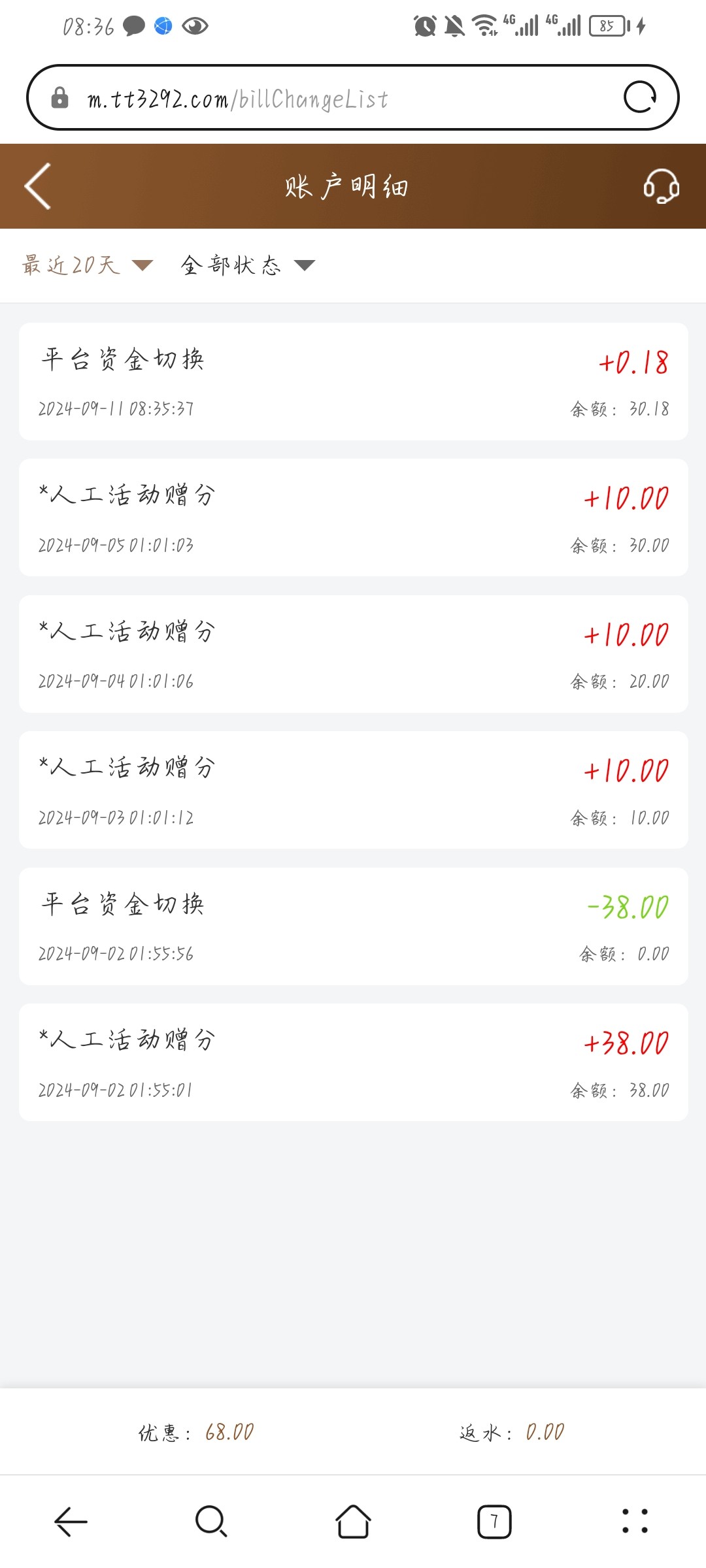
Task: Go to browser home page
Action: [x=353, y=1522]
